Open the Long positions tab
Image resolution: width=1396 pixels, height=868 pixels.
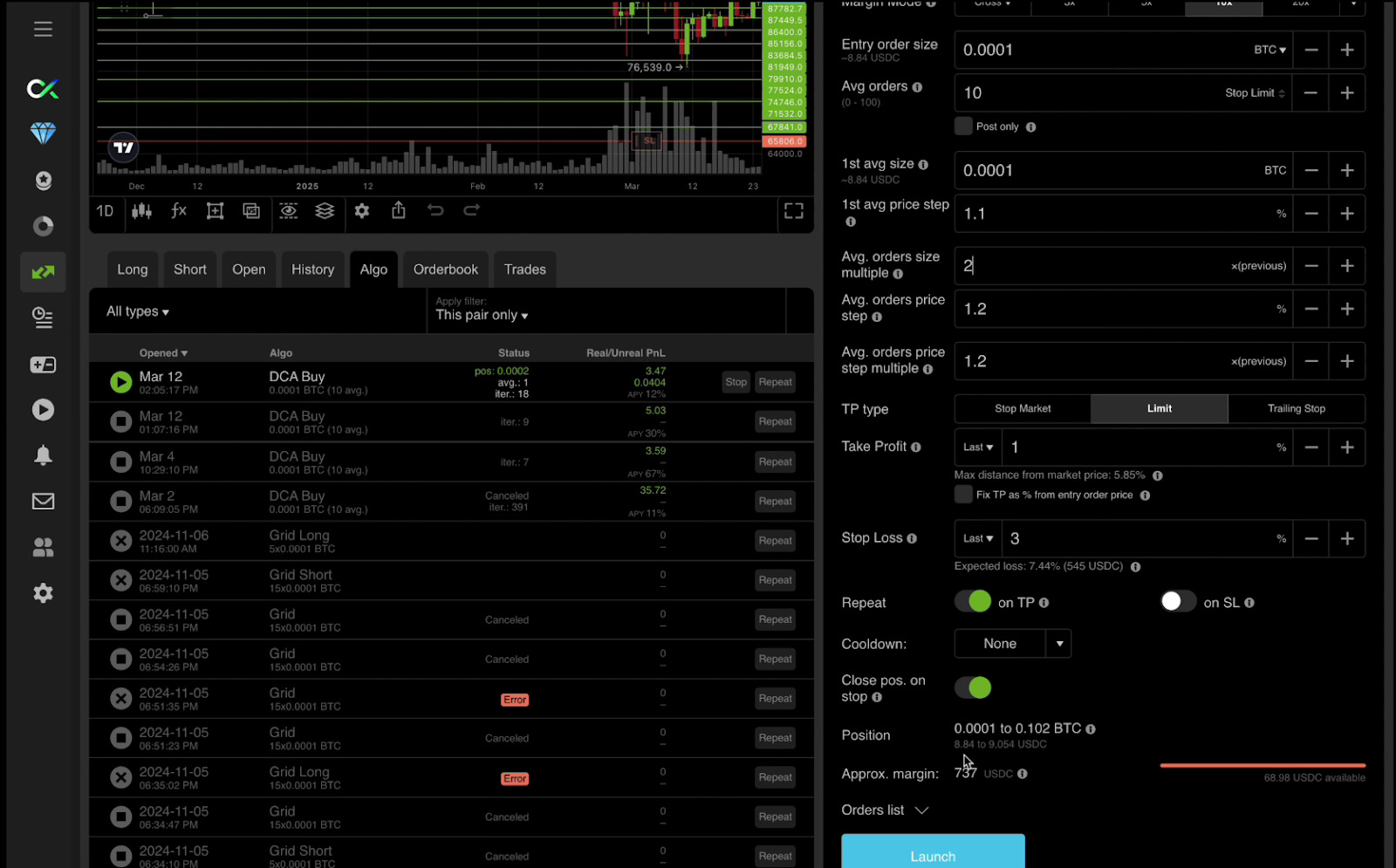coord(133,270)
